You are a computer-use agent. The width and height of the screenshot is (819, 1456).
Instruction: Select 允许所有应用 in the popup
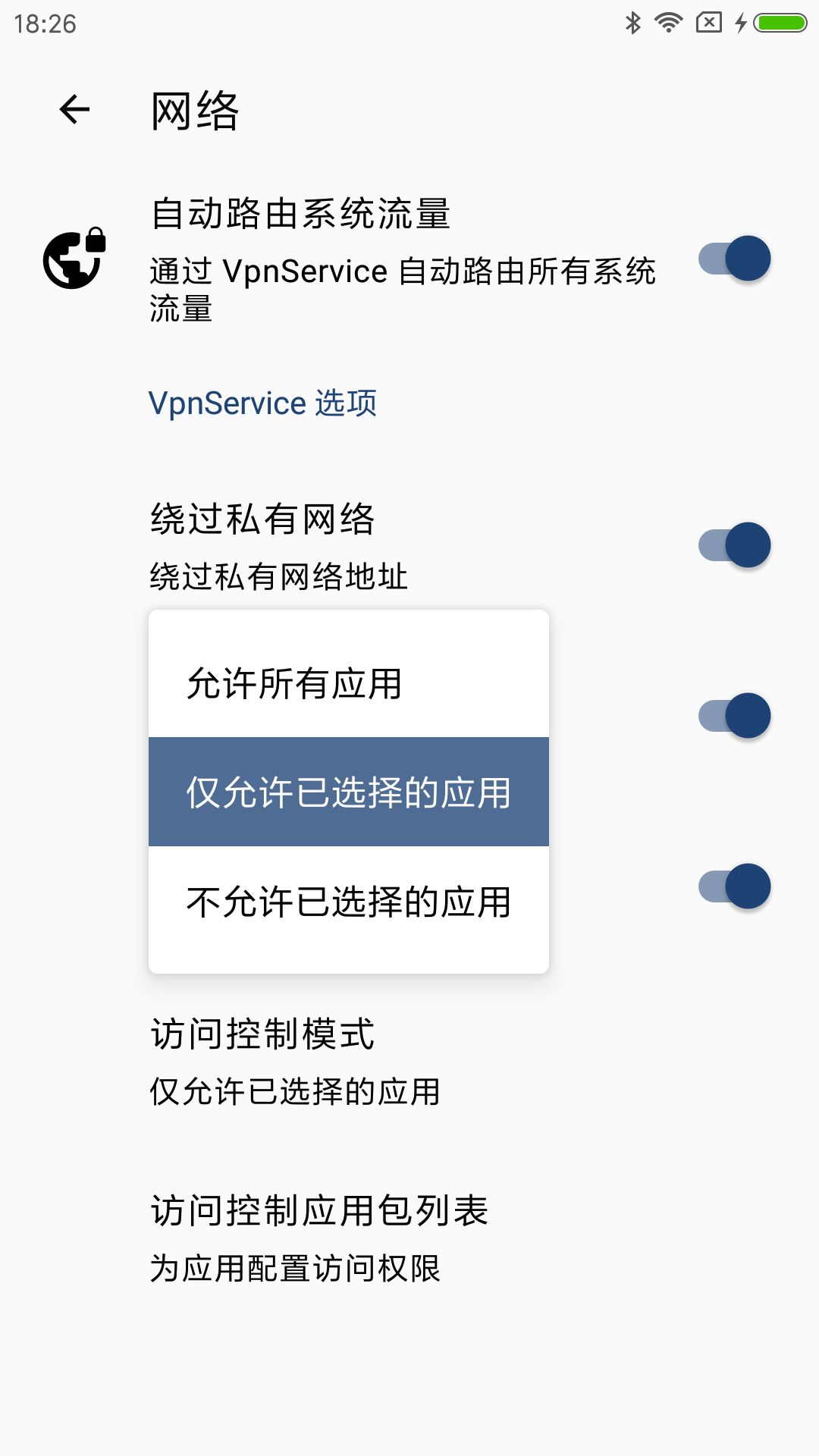coord(349,682)
